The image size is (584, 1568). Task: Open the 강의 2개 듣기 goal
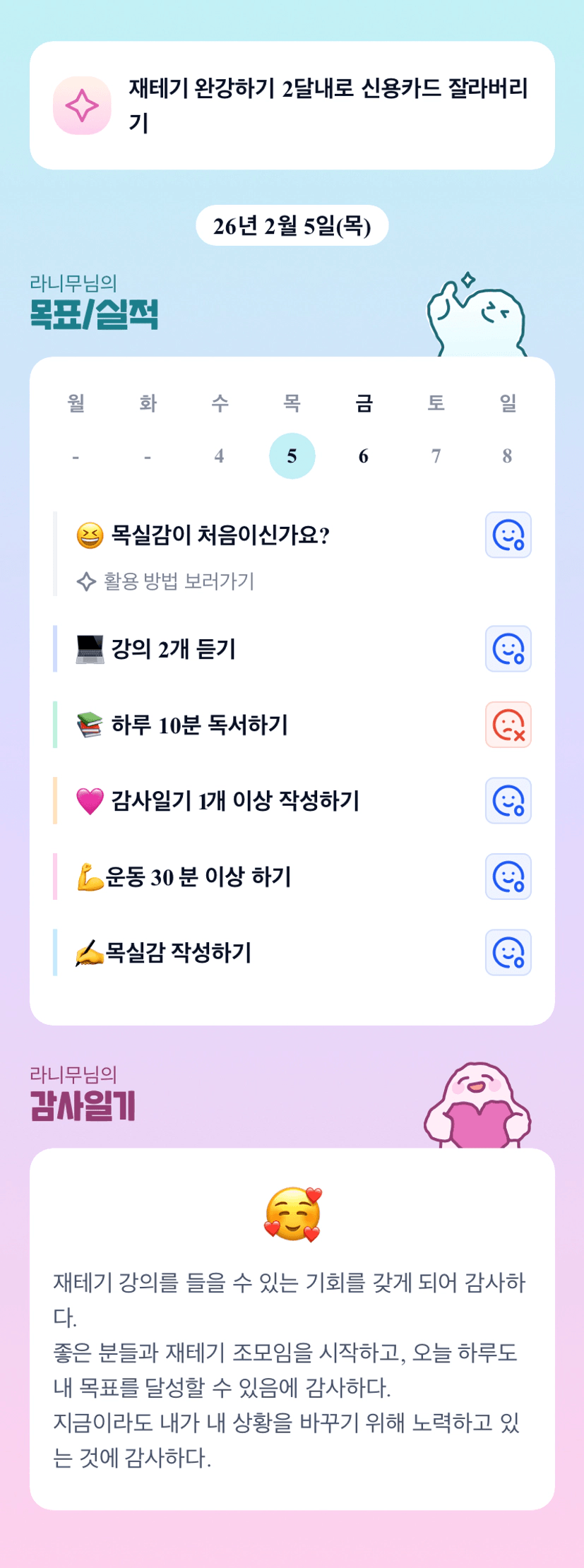point(173,648)
